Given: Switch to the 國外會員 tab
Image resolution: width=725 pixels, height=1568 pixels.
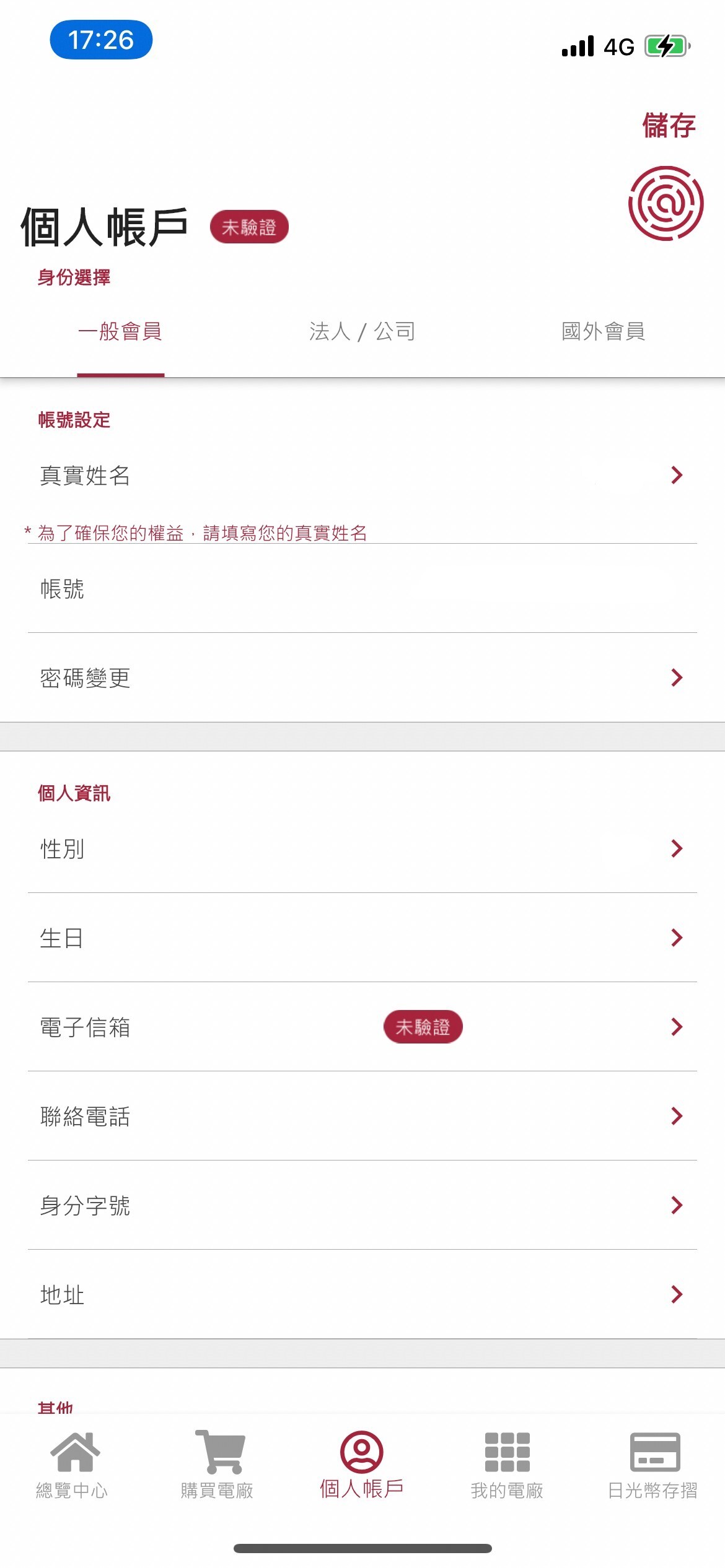Looking at the screenshot, I should click(x=603, y=332).
